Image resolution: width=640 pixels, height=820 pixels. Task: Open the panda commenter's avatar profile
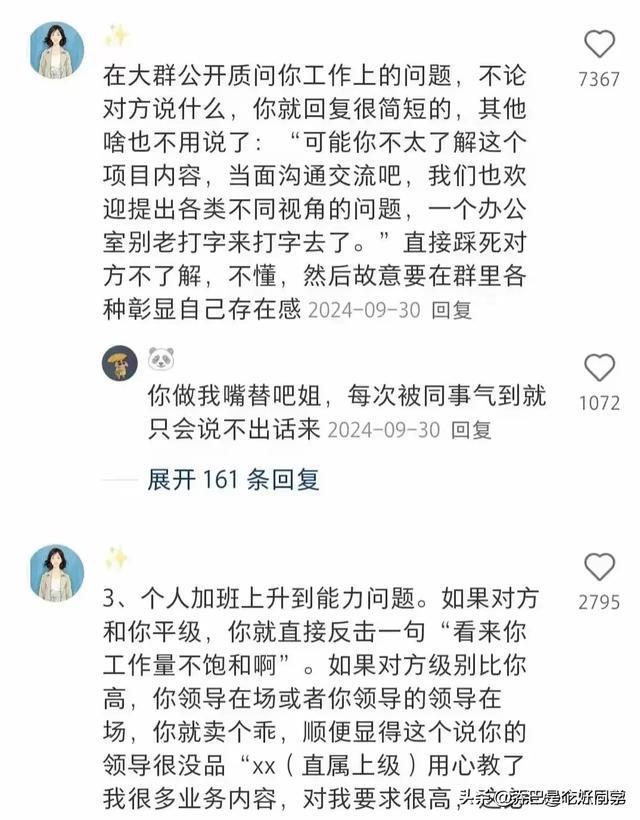tap(120, 363)
